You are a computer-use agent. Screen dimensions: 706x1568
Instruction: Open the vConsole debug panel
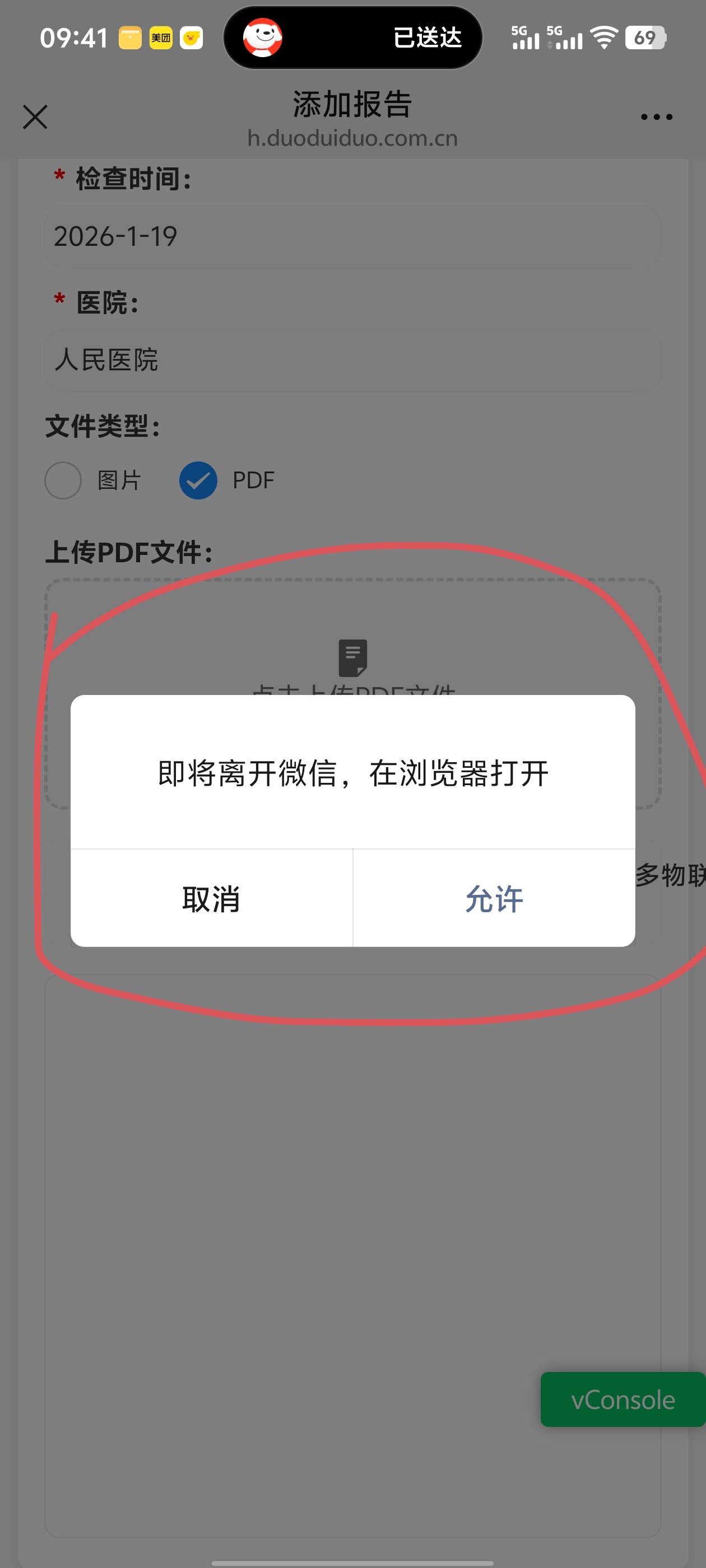click(623, 1399)
